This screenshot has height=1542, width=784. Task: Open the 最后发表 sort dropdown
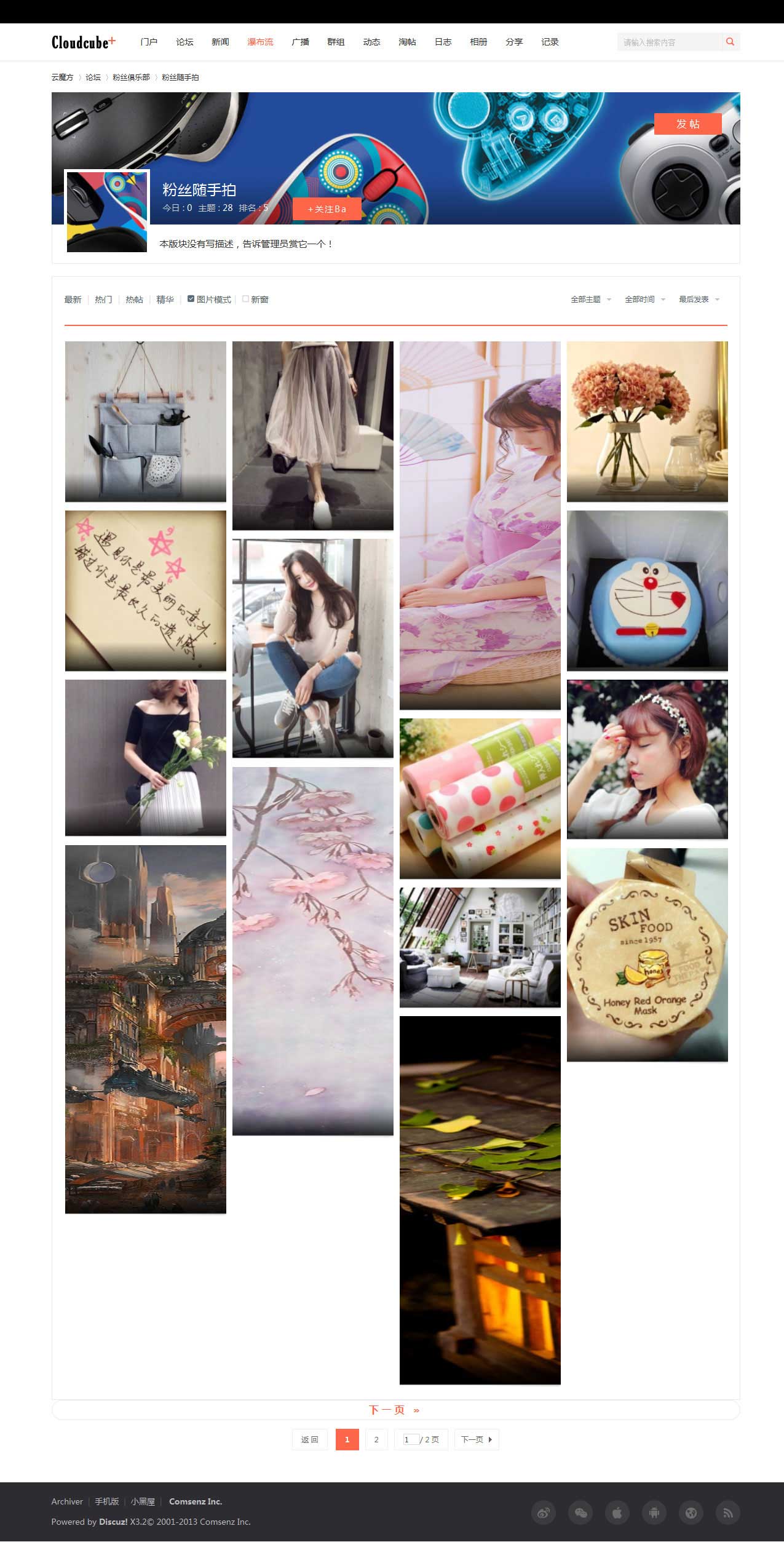point(699,300)
